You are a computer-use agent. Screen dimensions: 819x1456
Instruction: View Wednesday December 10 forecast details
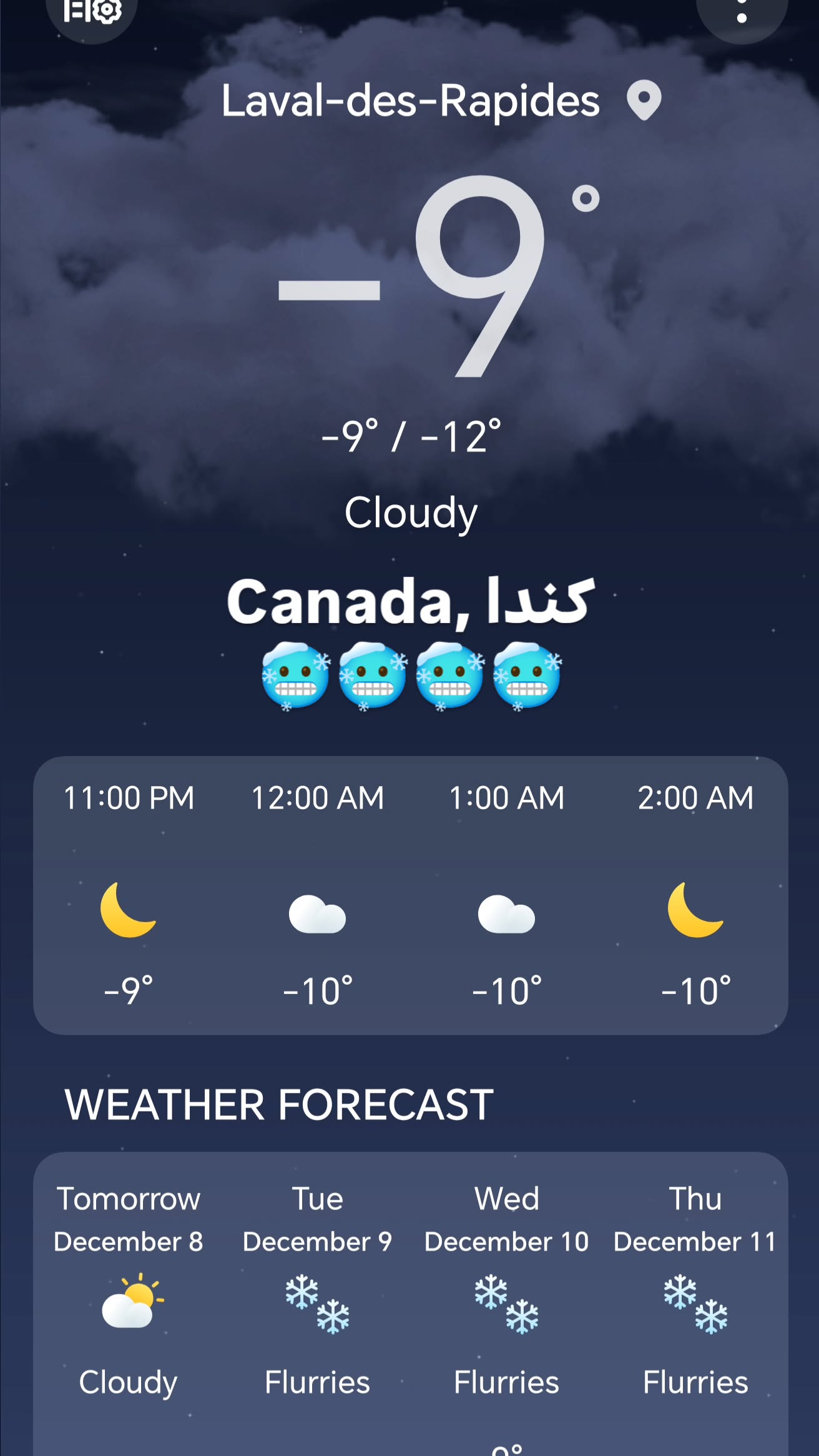tap(506, 1304)
